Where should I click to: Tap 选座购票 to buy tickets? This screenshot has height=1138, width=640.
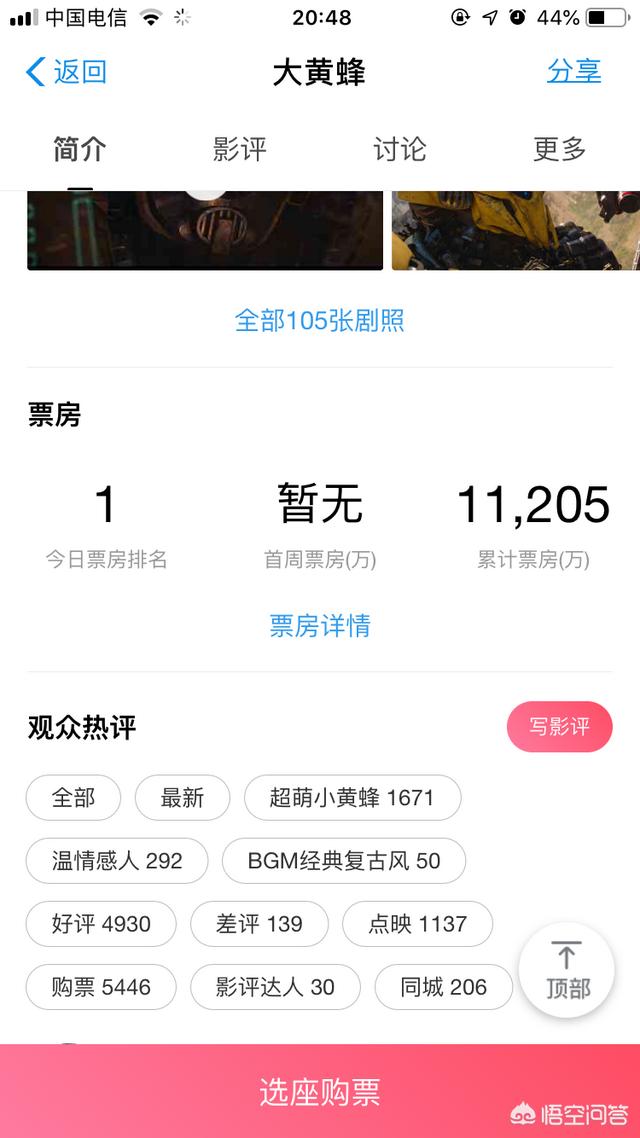coord(320,1091)
